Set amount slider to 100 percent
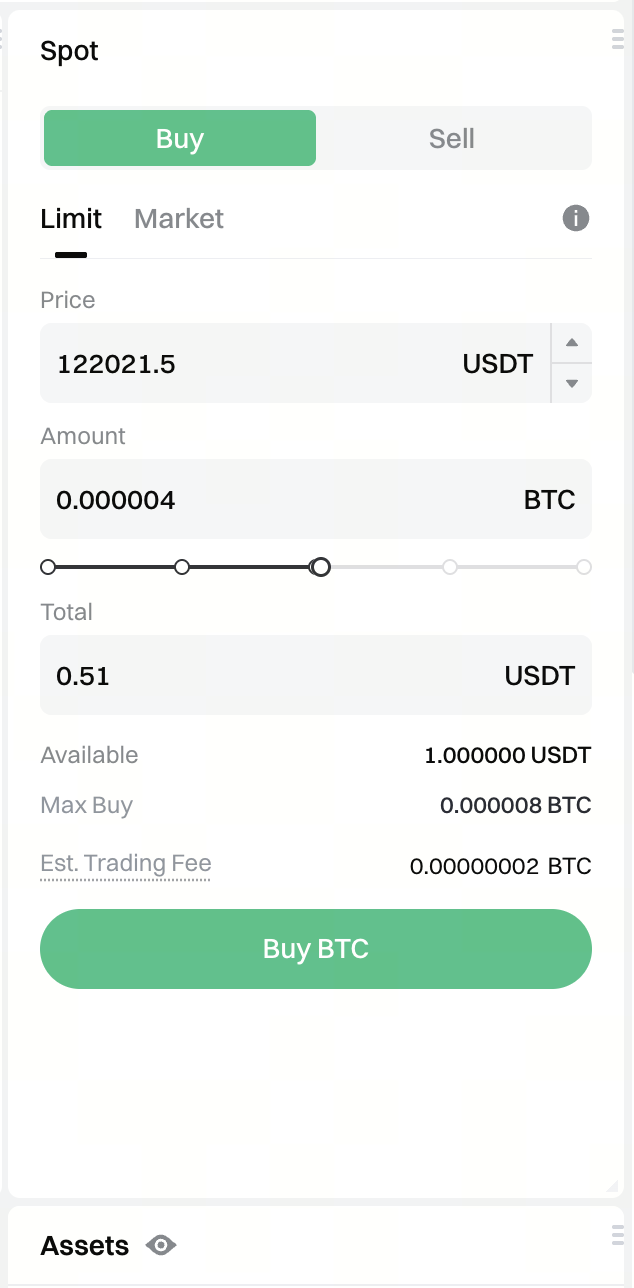Image resolution: width=634 pixels, height=1288 pixels. tap(584, 567)
